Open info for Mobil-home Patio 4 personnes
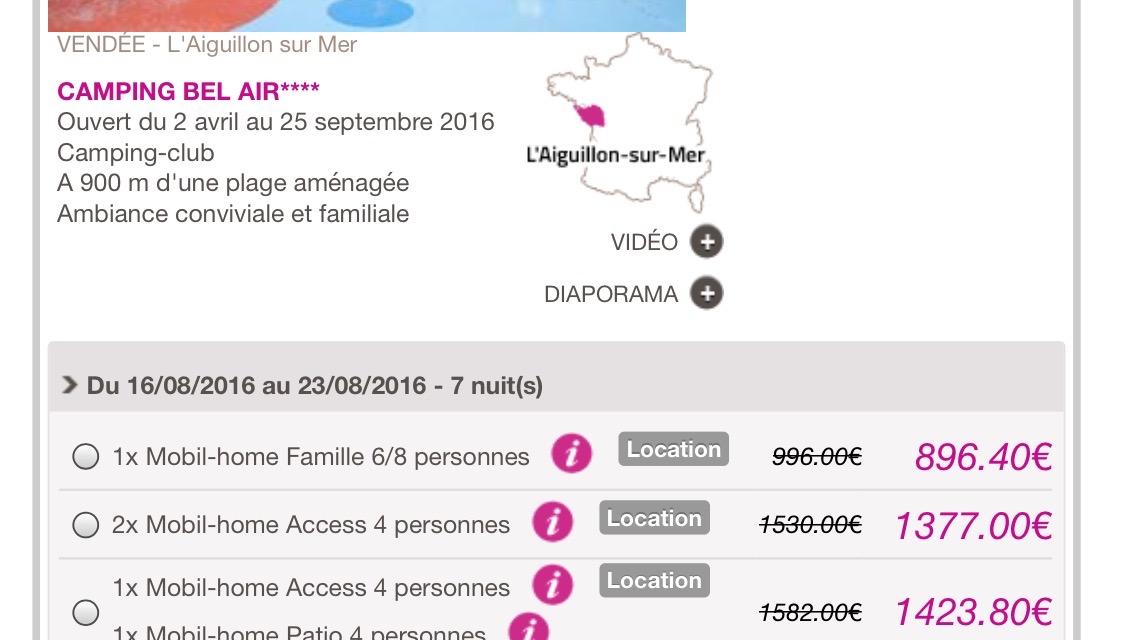The image size is (1136, 640). click(529, 629)
